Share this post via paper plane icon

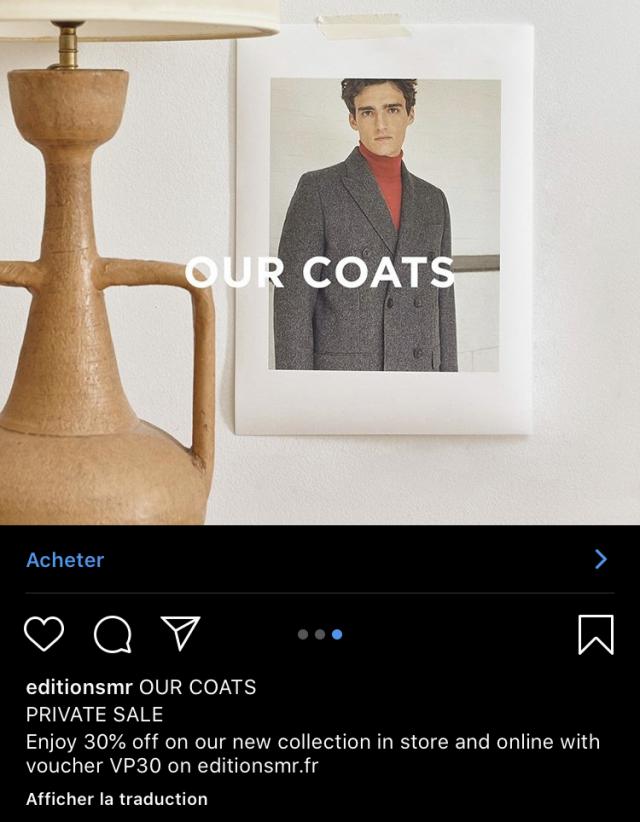coord(181,633)
